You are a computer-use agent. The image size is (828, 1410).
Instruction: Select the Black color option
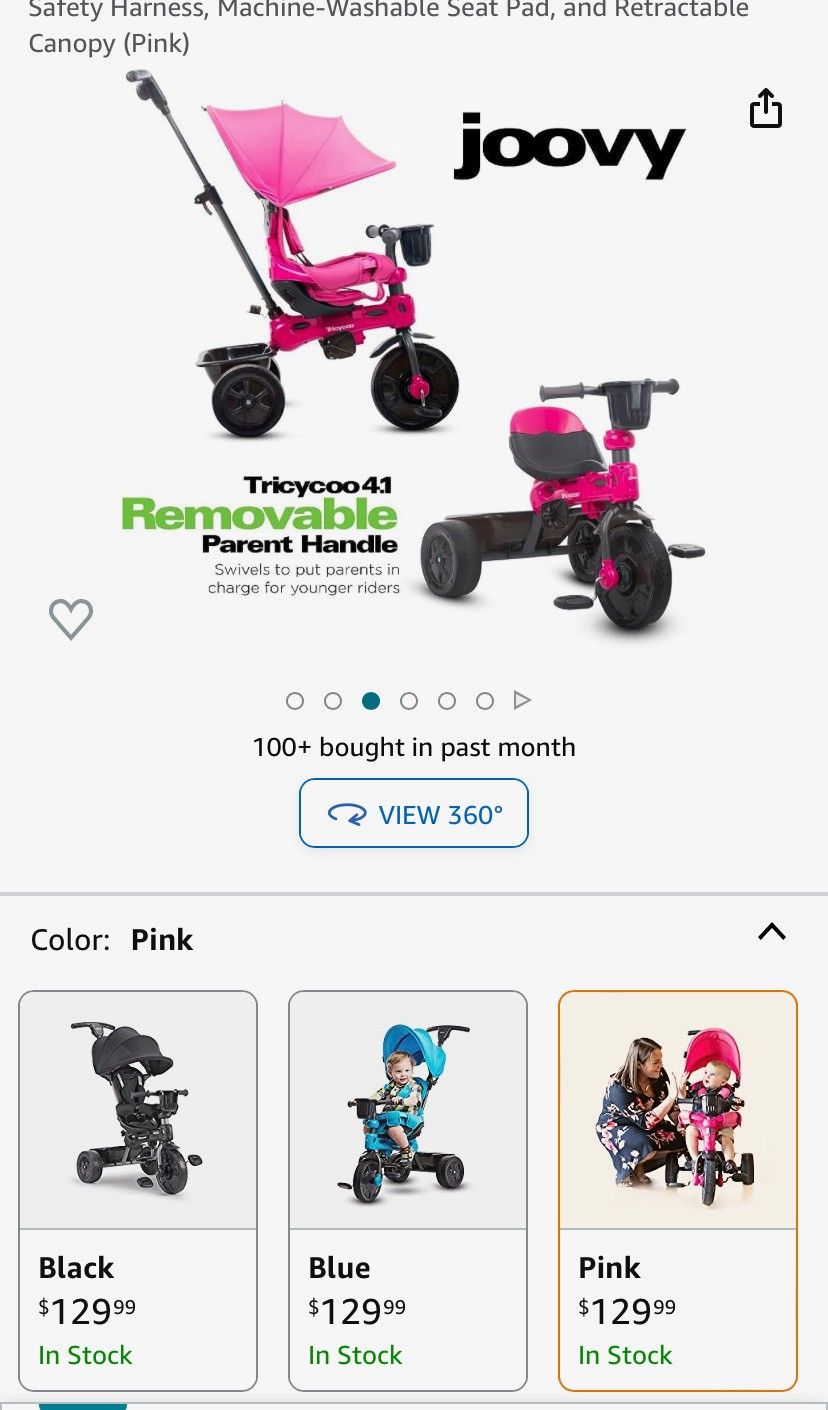coord(138,1190)
